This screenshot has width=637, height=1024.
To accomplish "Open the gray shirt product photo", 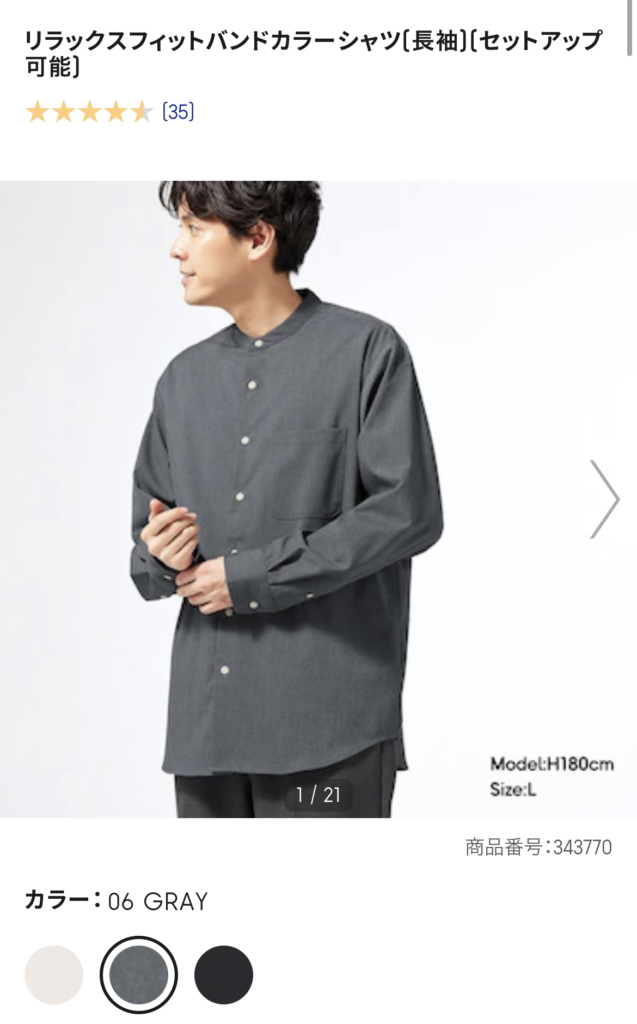I will (318, 500).
